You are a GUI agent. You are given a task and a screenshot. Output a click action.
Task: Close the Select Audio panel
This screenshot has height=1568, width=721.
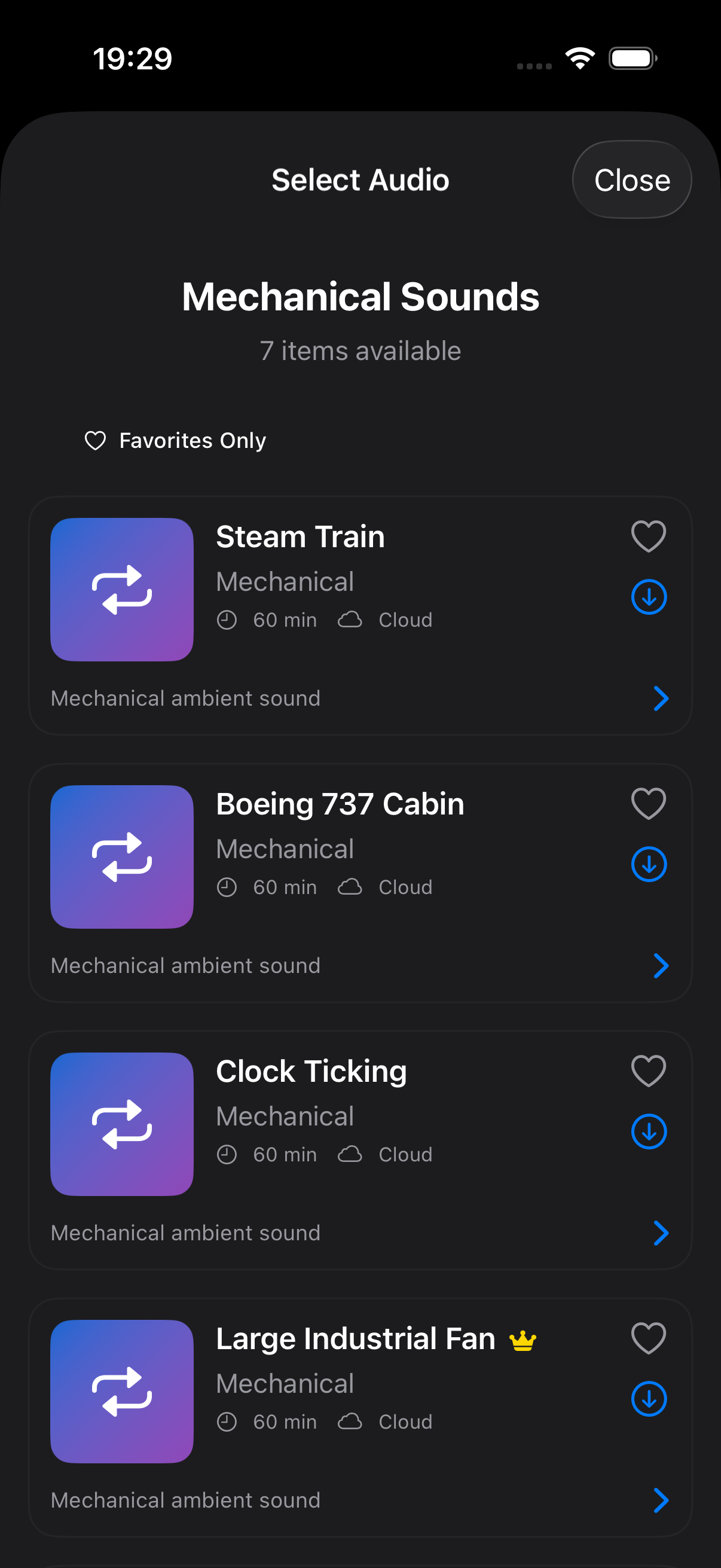click(631, 179)
